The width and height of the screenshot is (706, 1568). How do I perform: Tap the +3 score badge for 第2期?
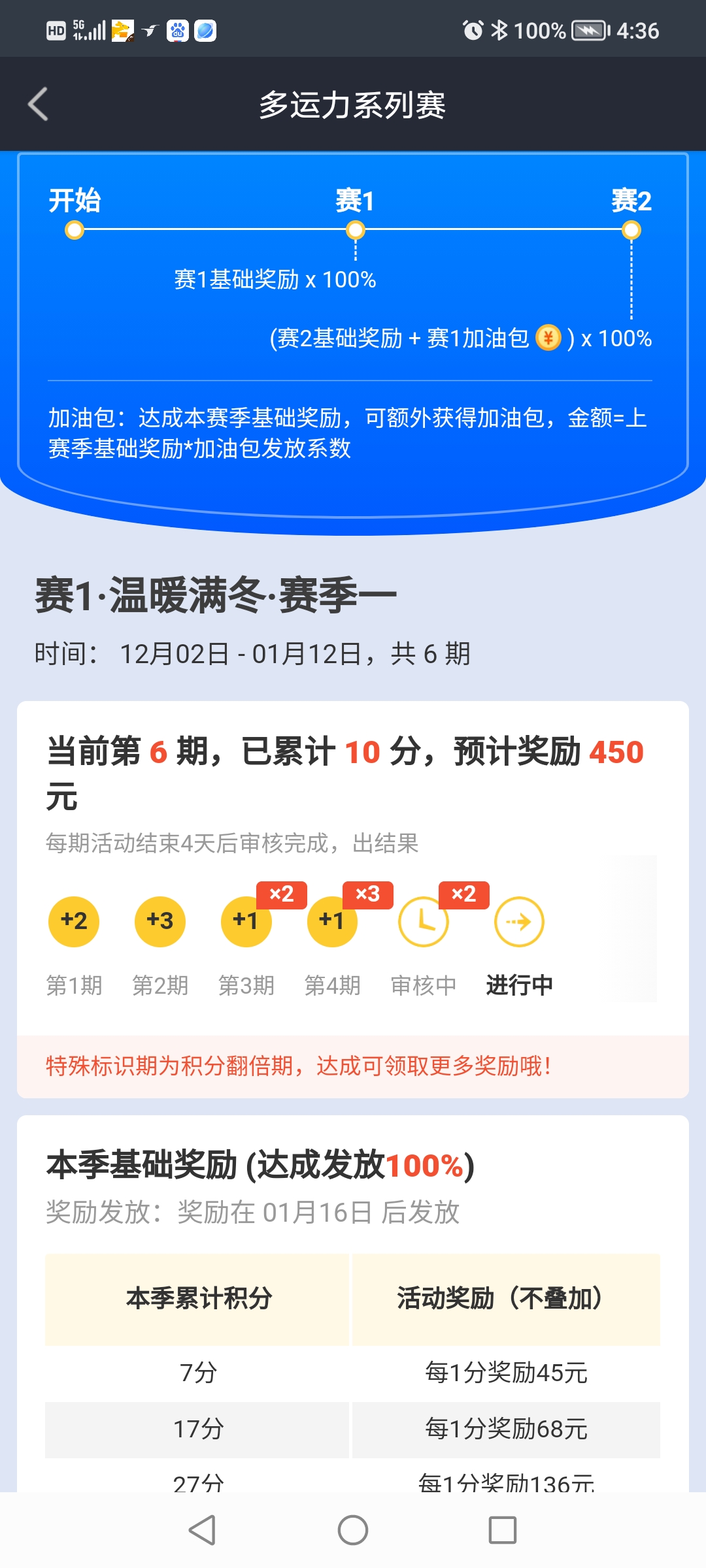(x=159, y=921)
